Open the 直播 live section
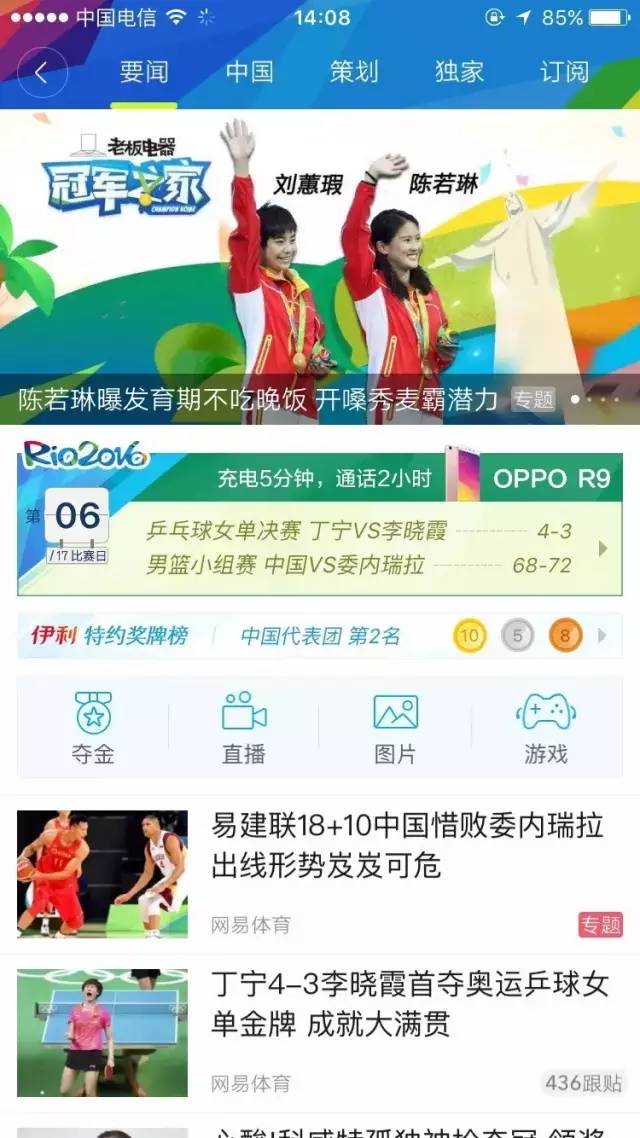 pyautogui.click(x=244, y=728)
